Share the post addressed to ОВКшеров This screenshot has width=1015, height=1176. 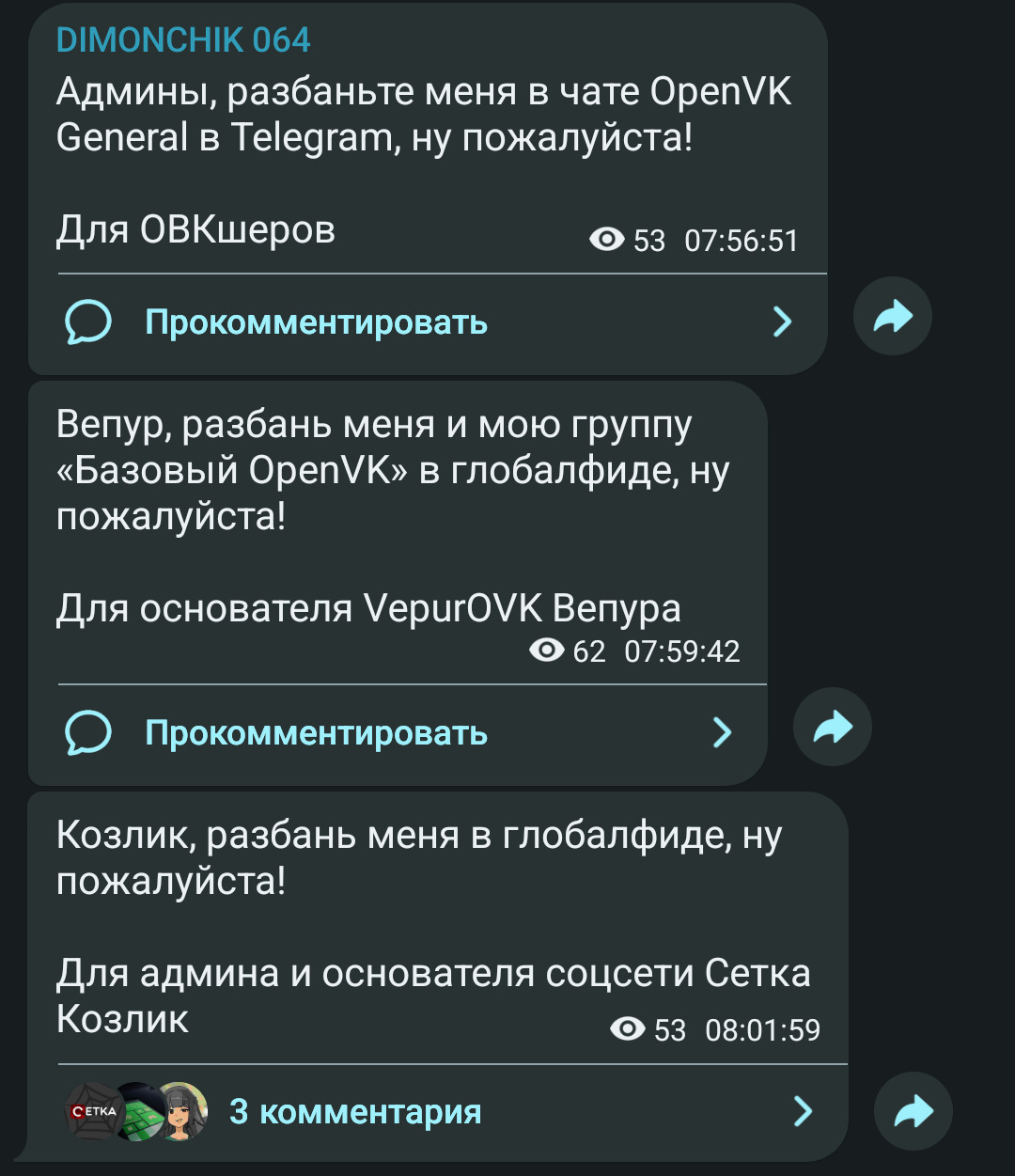892,317
